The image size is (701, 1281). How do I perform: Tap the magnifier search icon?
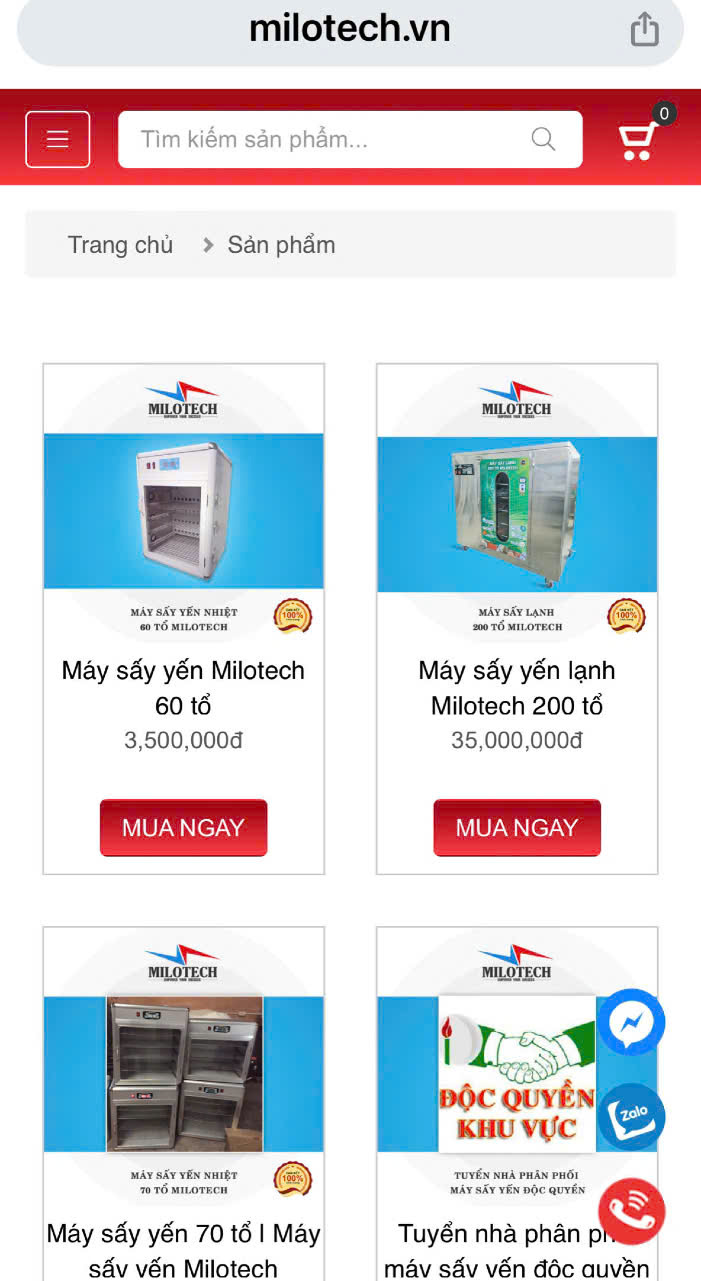(x=543, y=139)
